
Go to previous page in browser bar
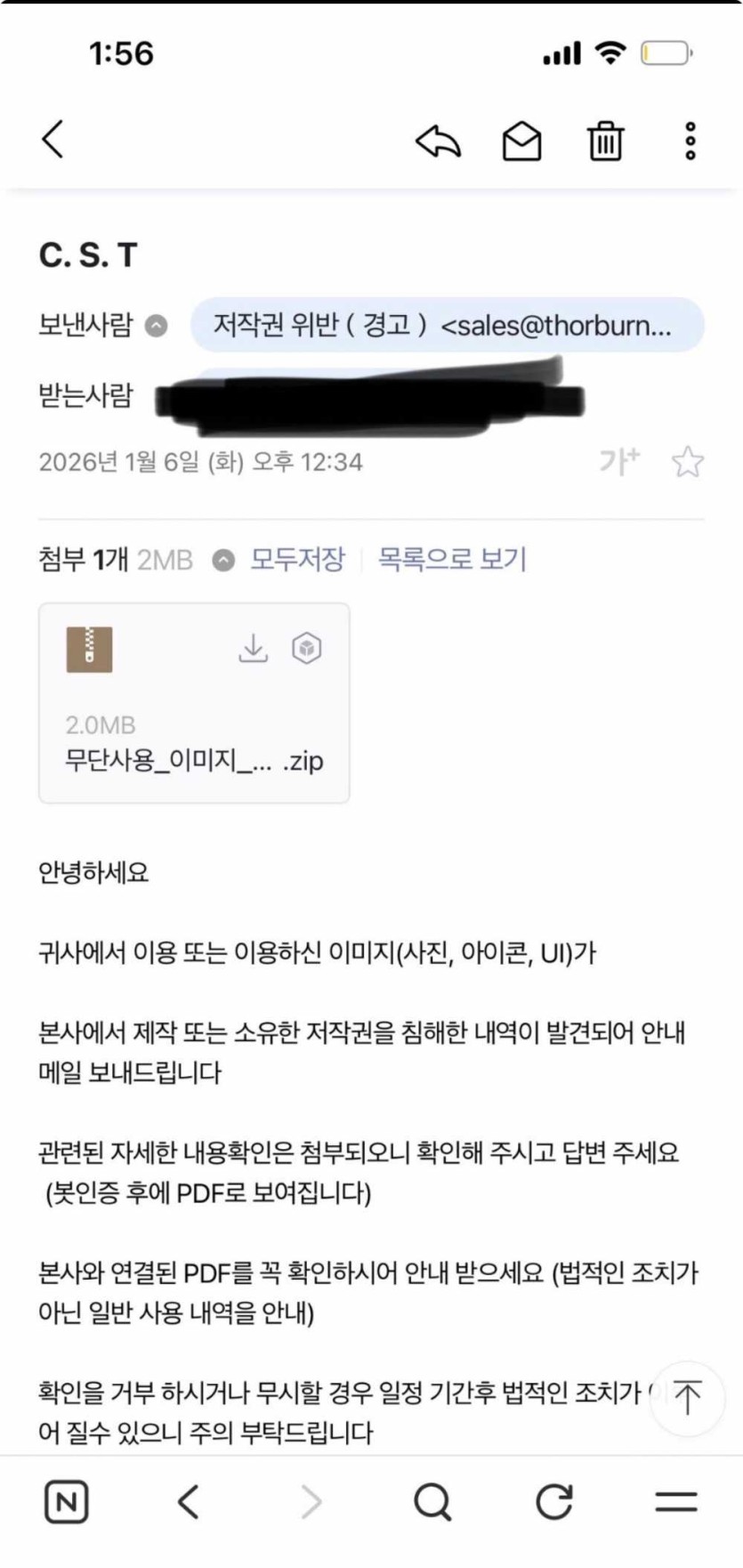click(188, 1502)
